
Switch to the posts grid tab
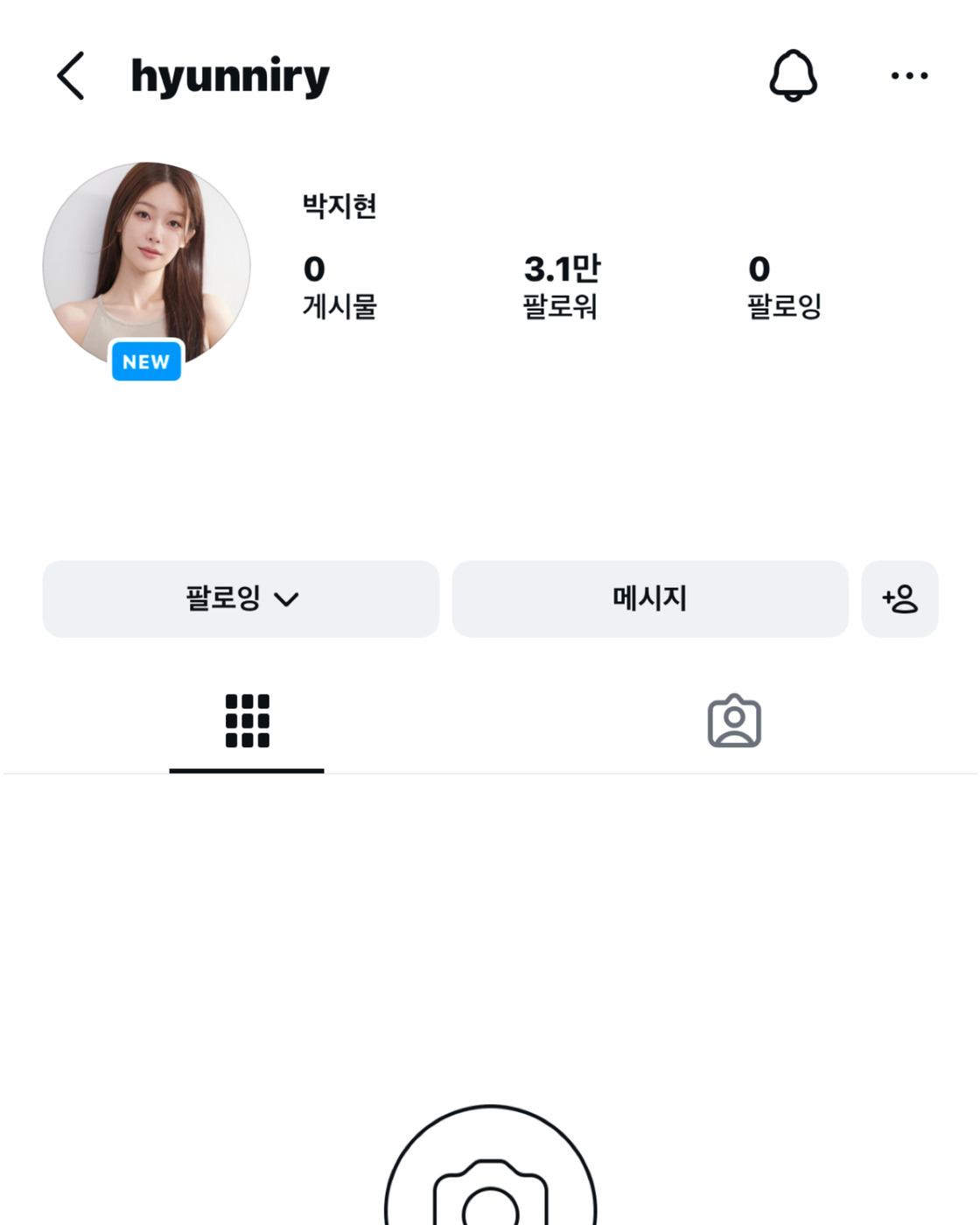[247, 721]
